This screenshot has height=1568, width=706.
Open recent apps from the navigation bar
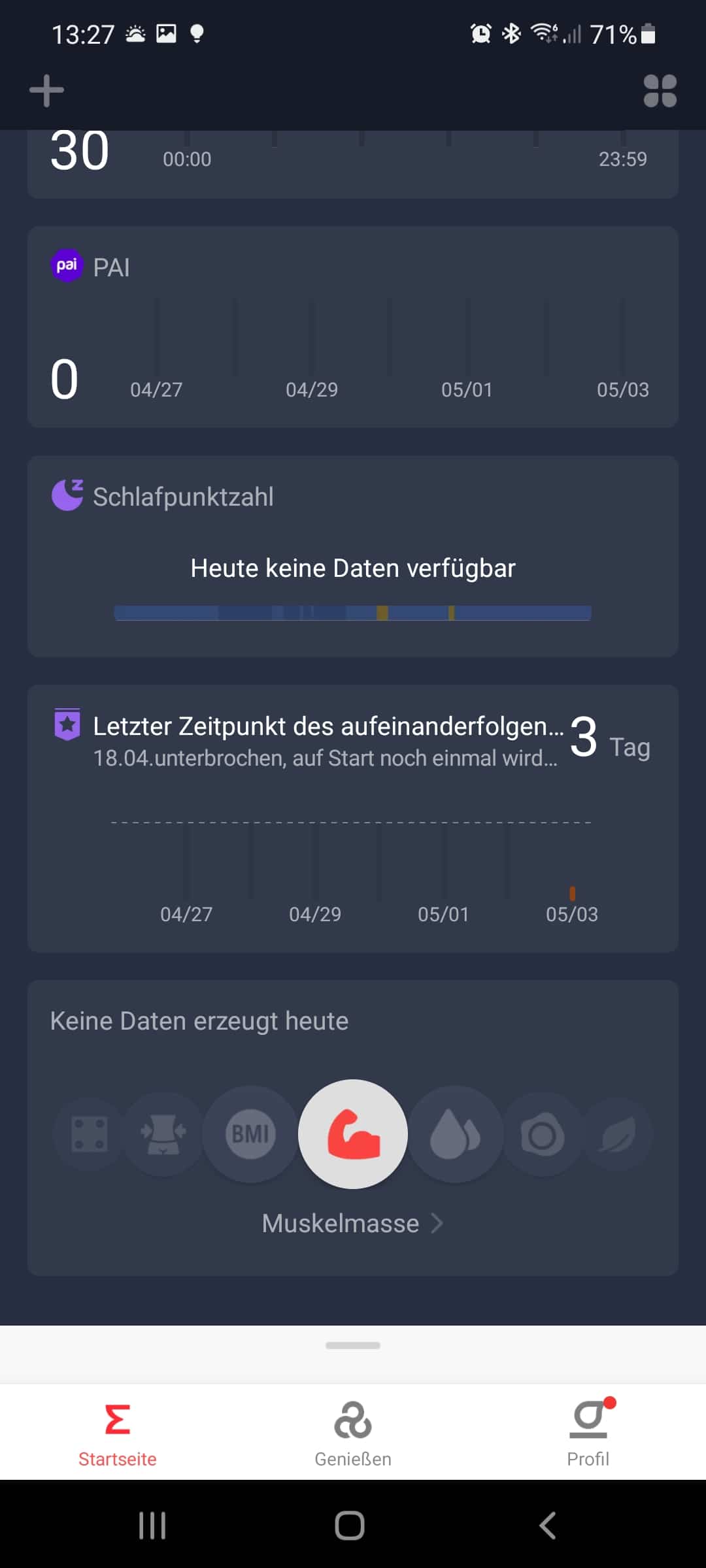point(152,1526)
